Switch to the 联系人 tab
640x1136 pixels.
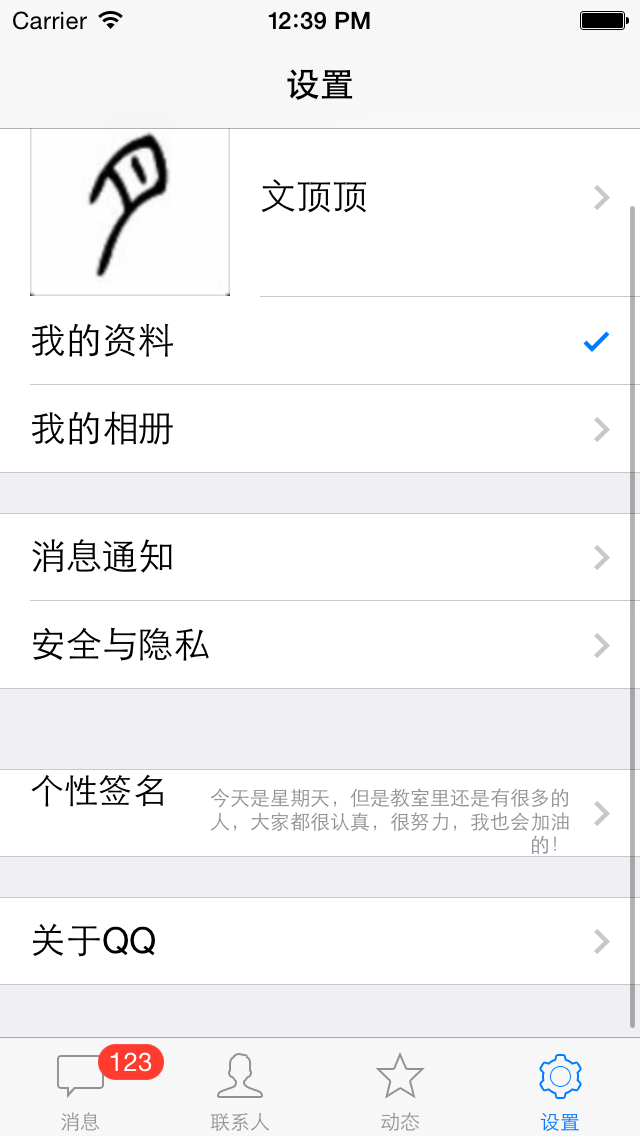click(240, 1088)
